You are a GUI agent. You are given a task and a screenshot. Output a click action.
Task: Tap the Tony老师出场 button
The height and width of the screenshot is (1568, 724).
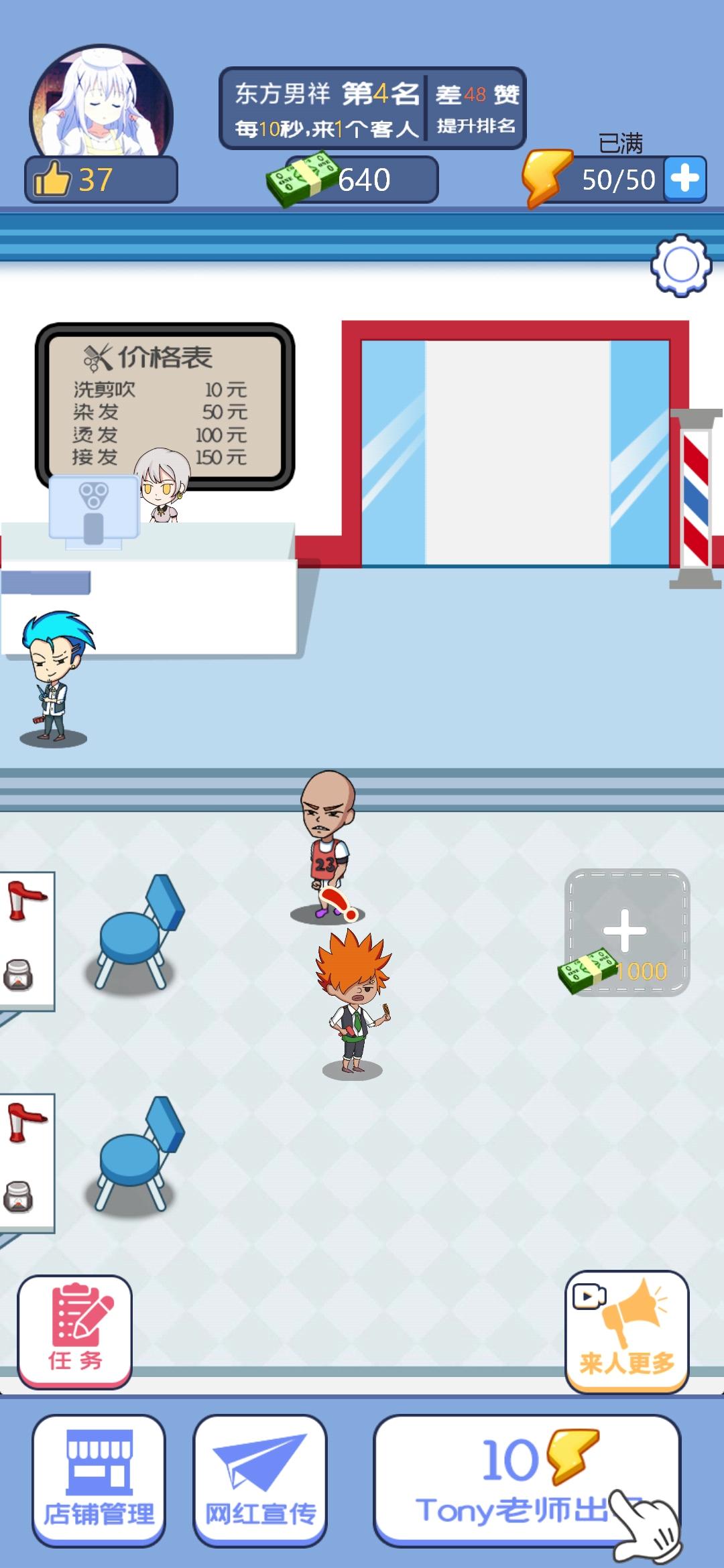(527, 1480)
